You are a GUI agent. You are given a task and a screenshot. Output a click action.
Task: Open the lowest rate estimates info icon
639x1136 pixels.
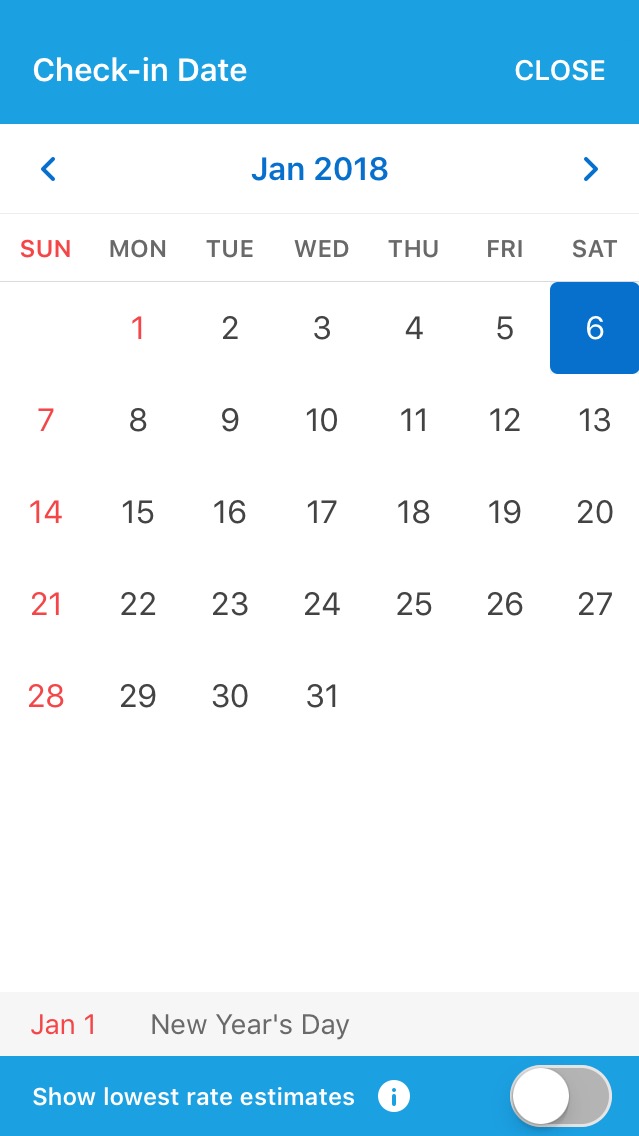click(394, 1097)
